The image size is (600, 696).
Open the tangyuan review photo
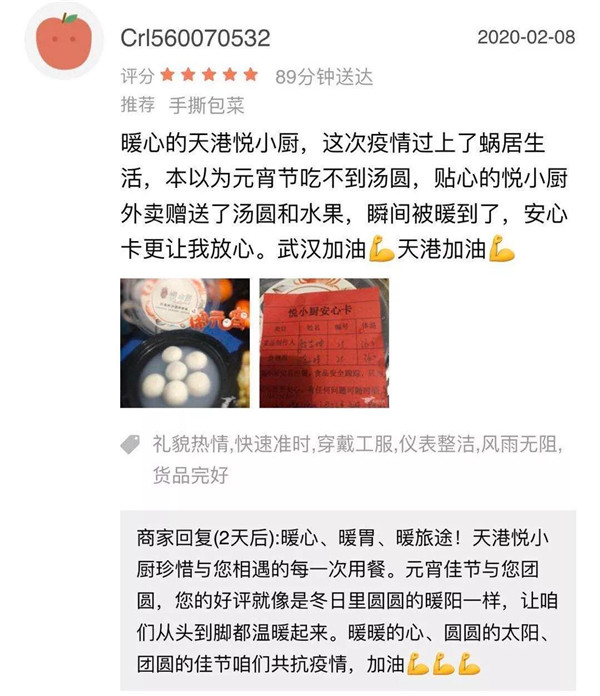183,343
